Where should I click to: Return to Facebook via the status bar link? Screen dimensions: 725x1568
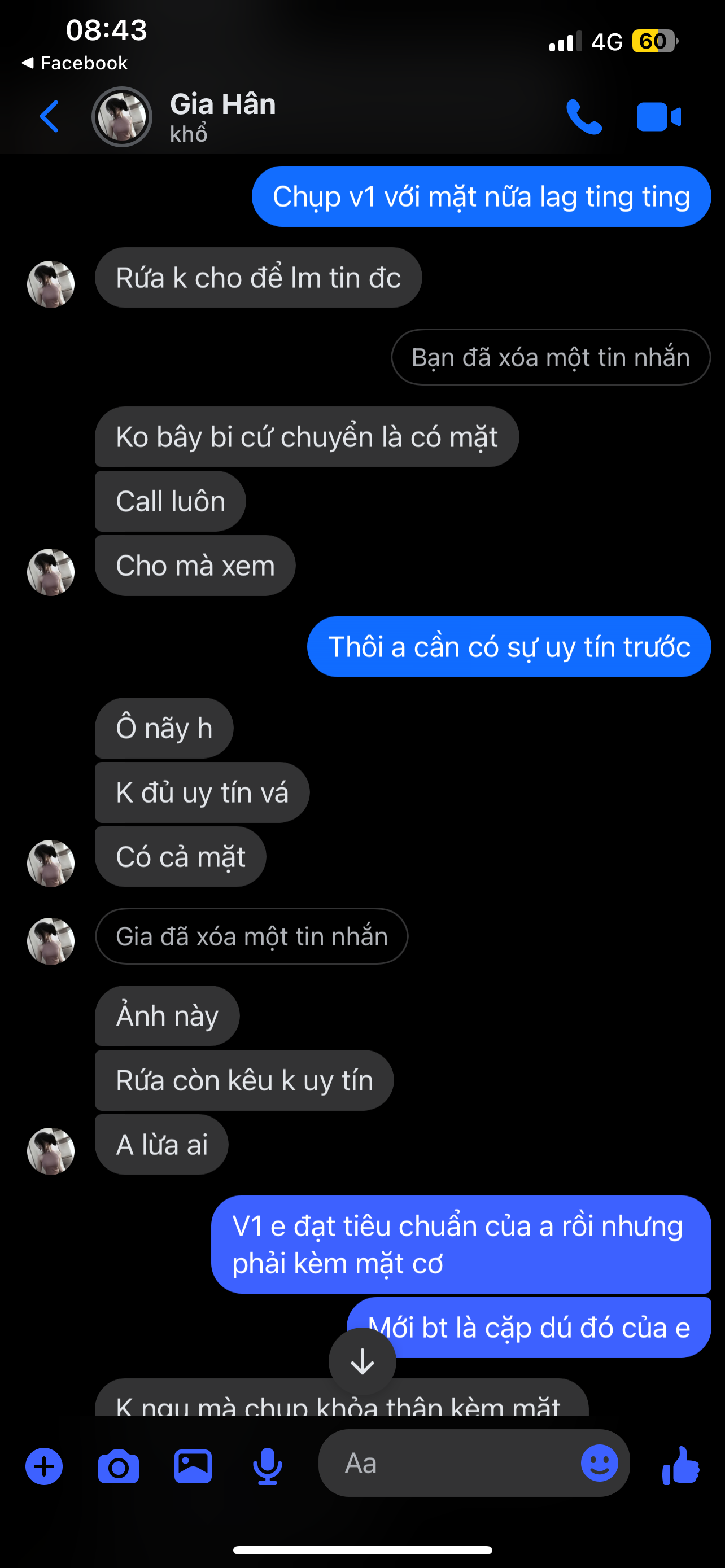pyautogui.click(x=75, y=63)
